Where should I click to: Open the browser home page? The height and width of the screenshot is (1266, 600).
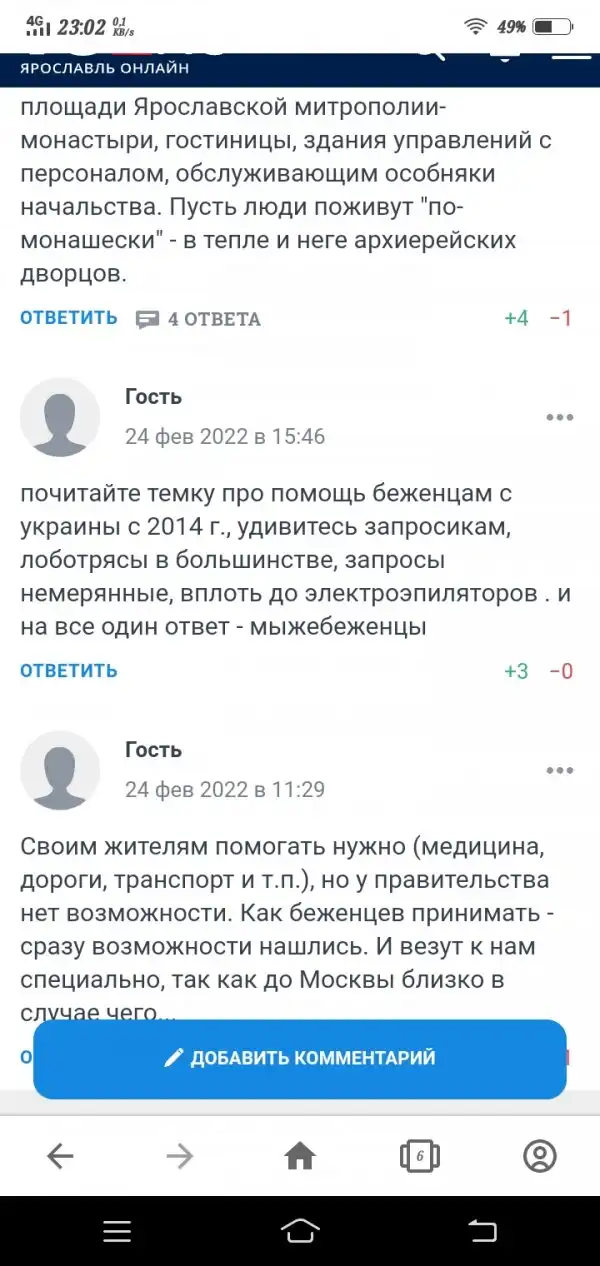click(300, 1157)
